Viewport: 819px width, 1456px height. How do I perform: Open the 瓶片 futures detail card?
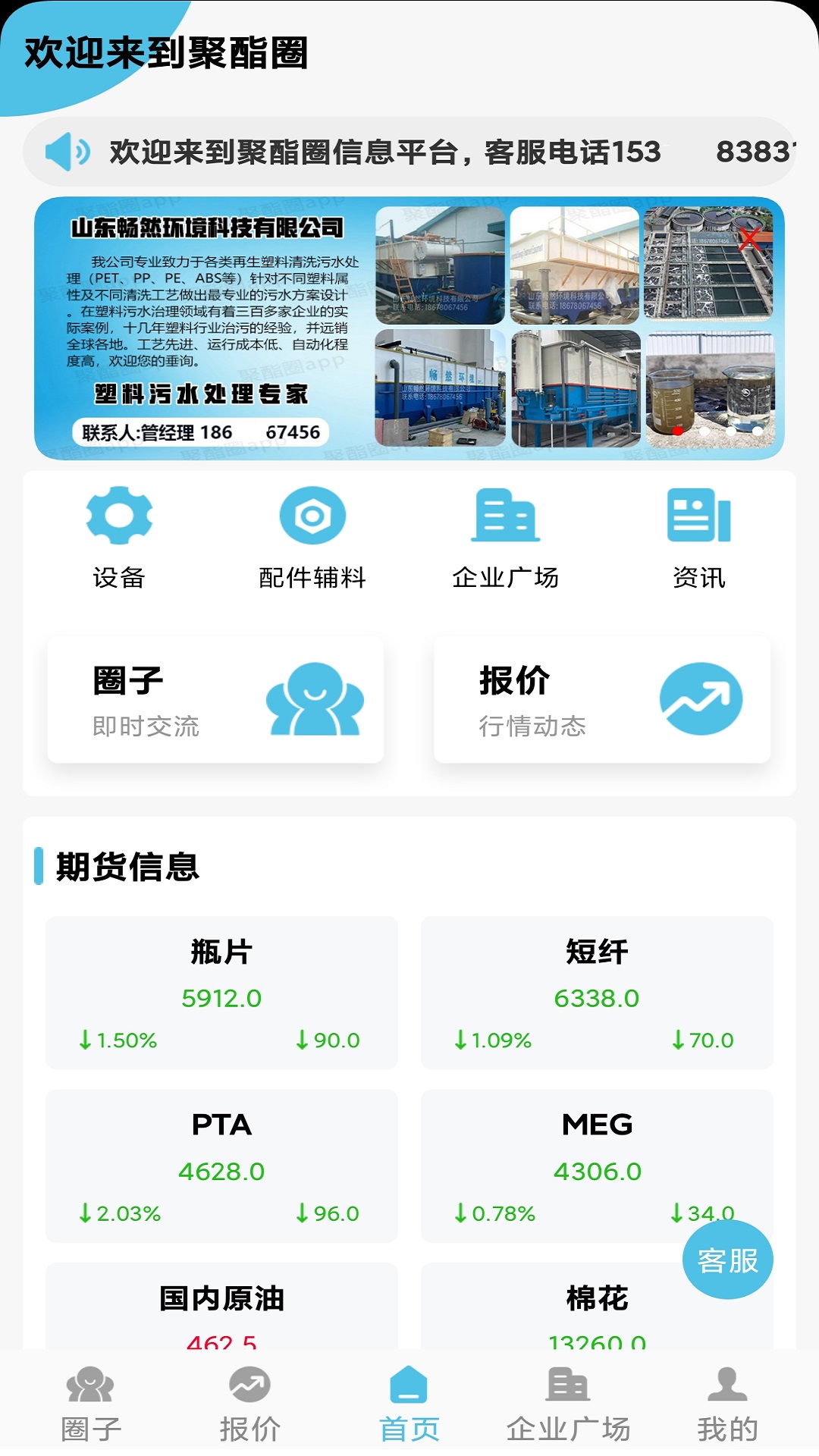(x=221, y=993)
